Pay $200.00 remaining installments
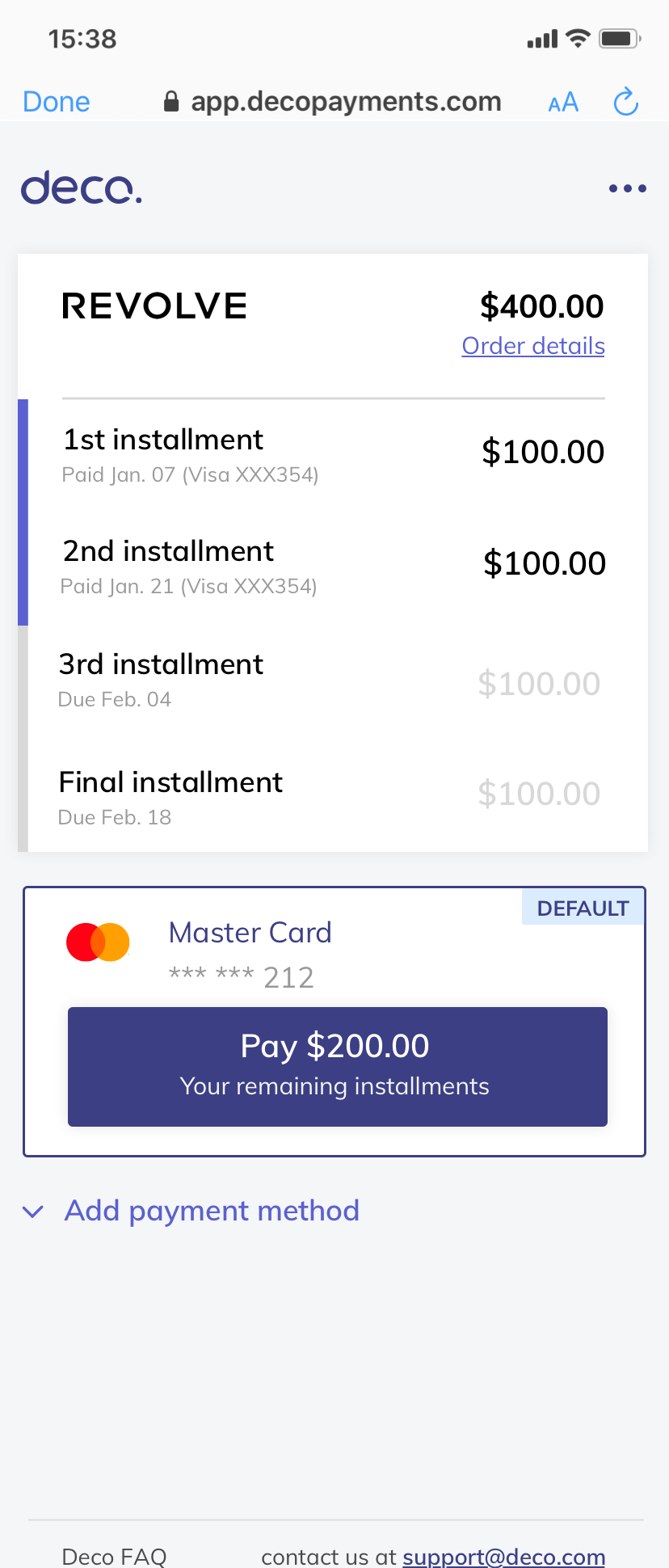This screenshot has height=1568, width=669. tap(337, 1066)
